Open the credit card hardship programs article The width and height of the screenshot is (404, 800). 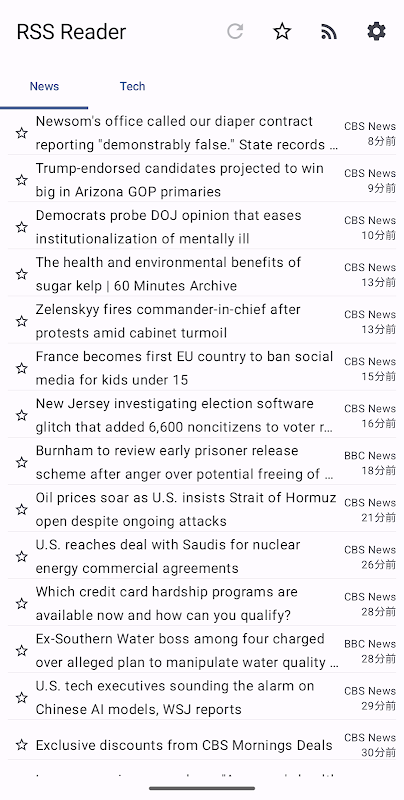[202, 604]
